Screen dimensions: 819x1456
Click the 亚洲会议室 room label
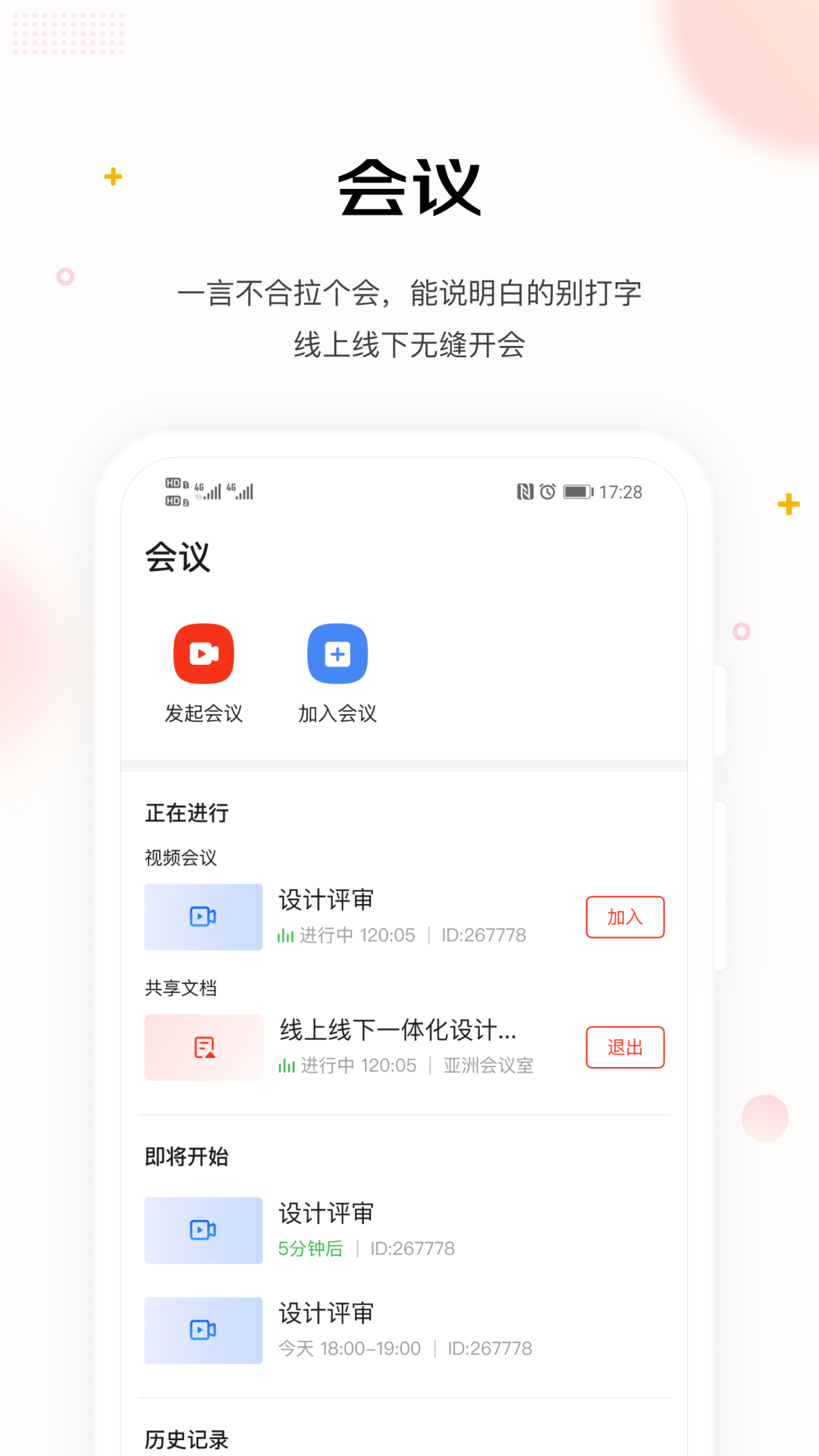pyautogui.click(x=488, y=1065)
